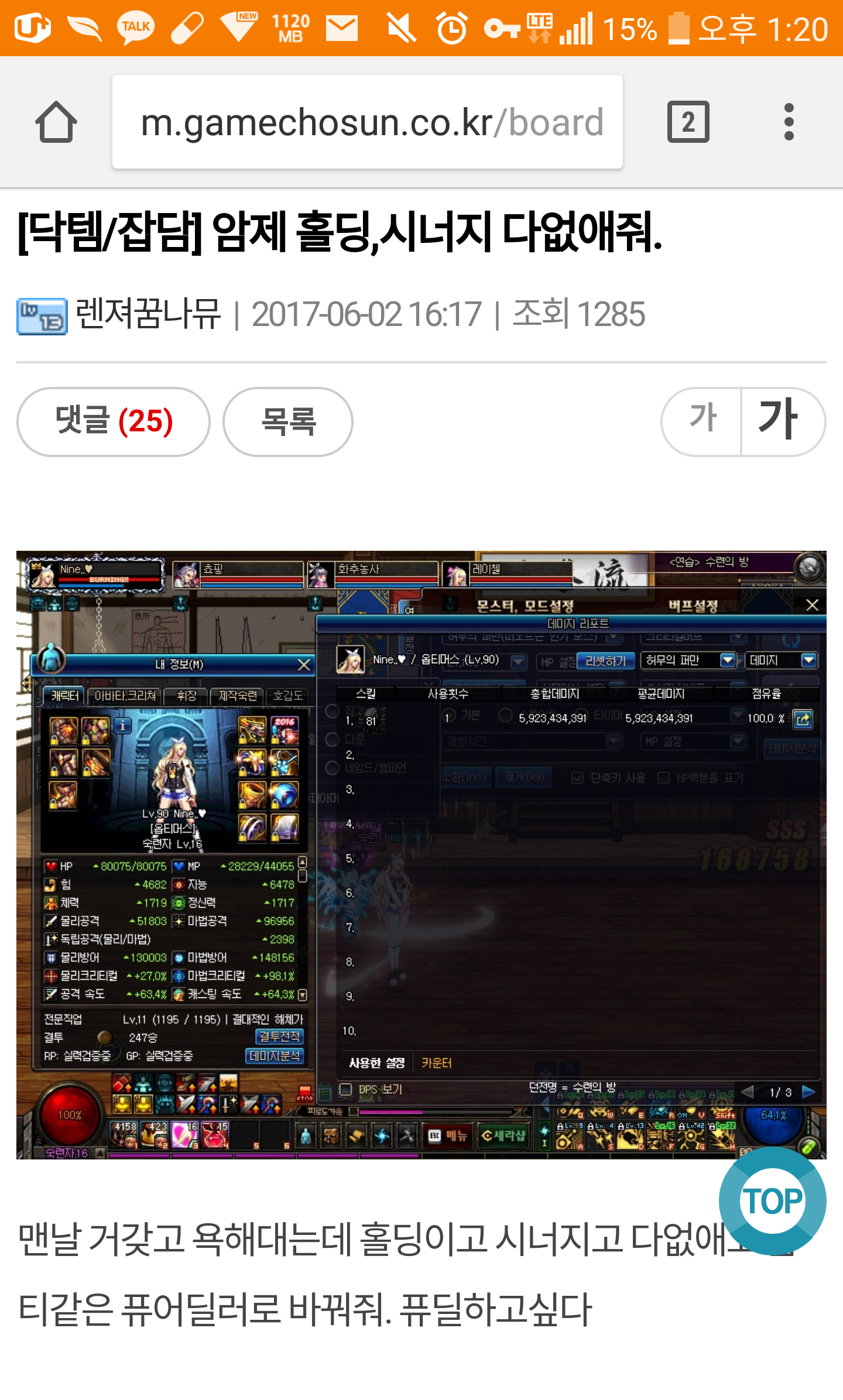Jump to the 댓글 (25) comments
843x1400 pixels.
click(x=114, y=421)
